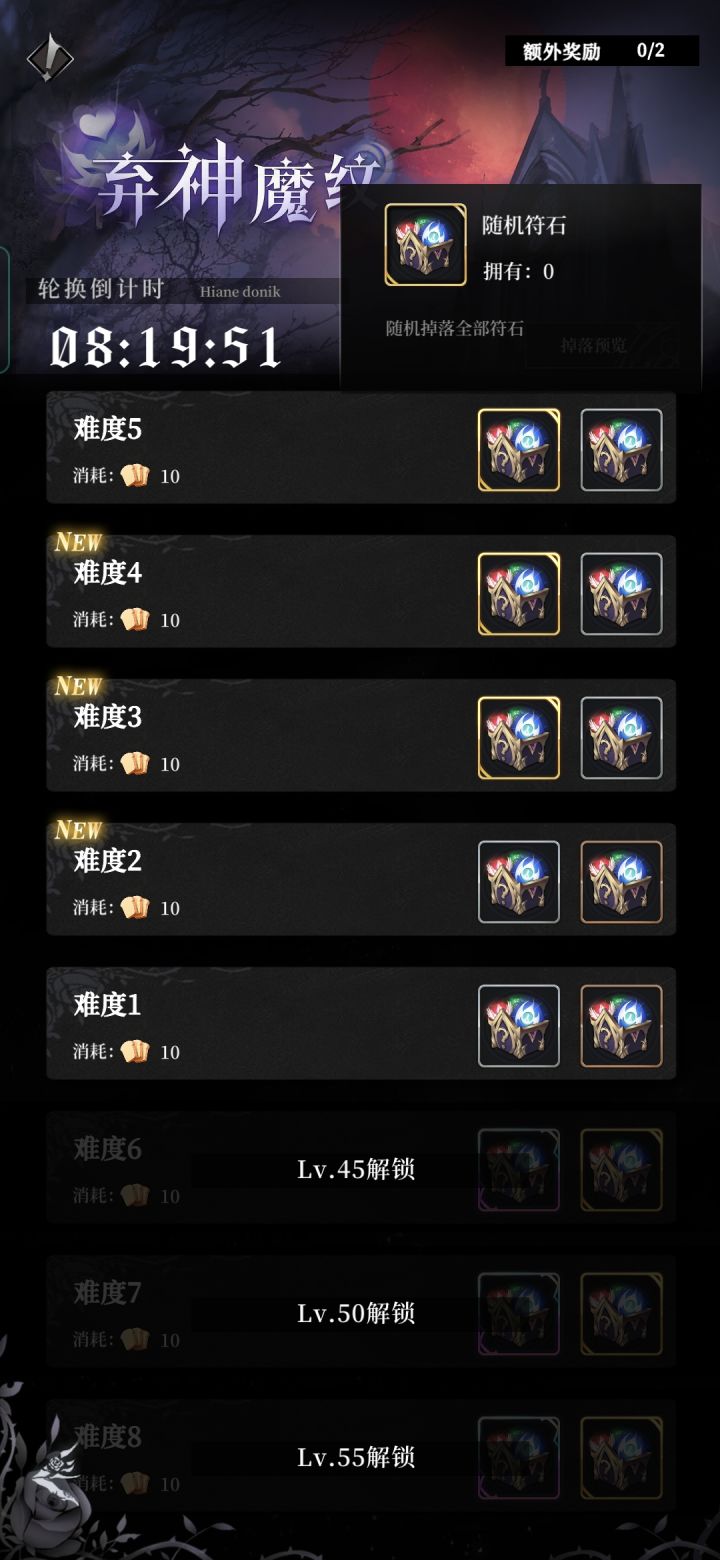Select the right-side chest of 难度3

point(621,738)
